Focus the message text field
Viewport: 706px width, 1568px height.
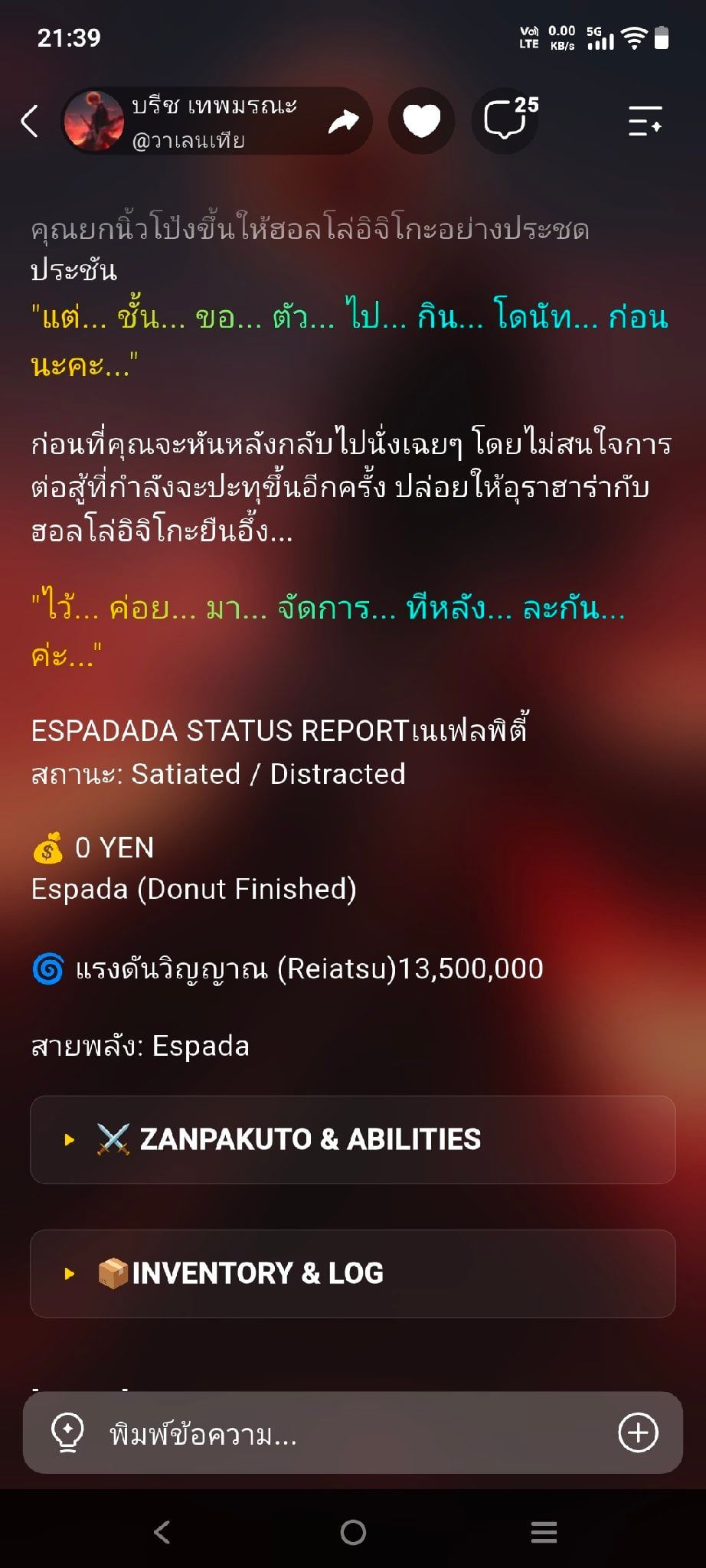point(352,1433)
